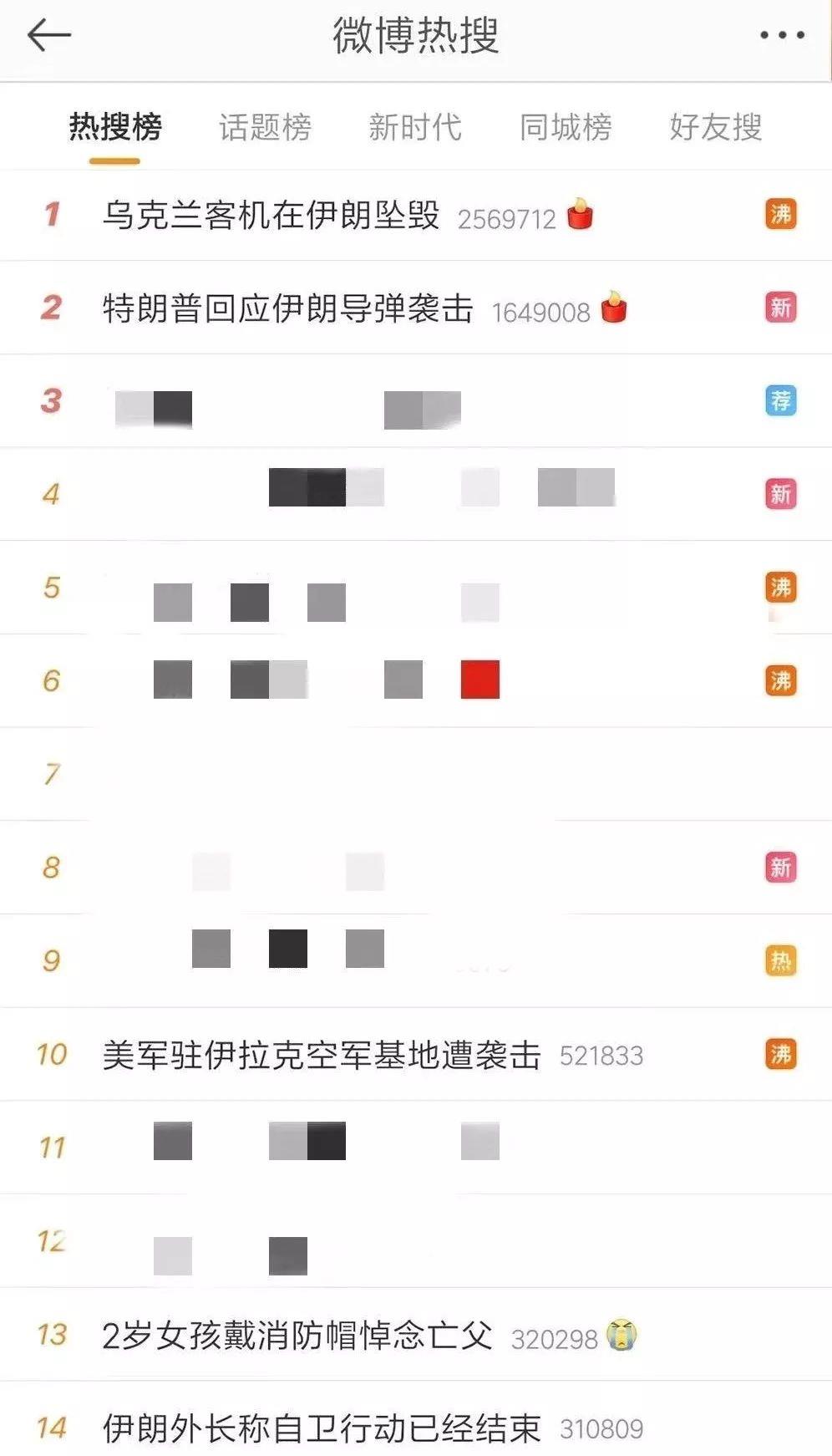This screenshot has height=1456, width=832.
Task: Go back using the arrow icon
Action: 48,36
